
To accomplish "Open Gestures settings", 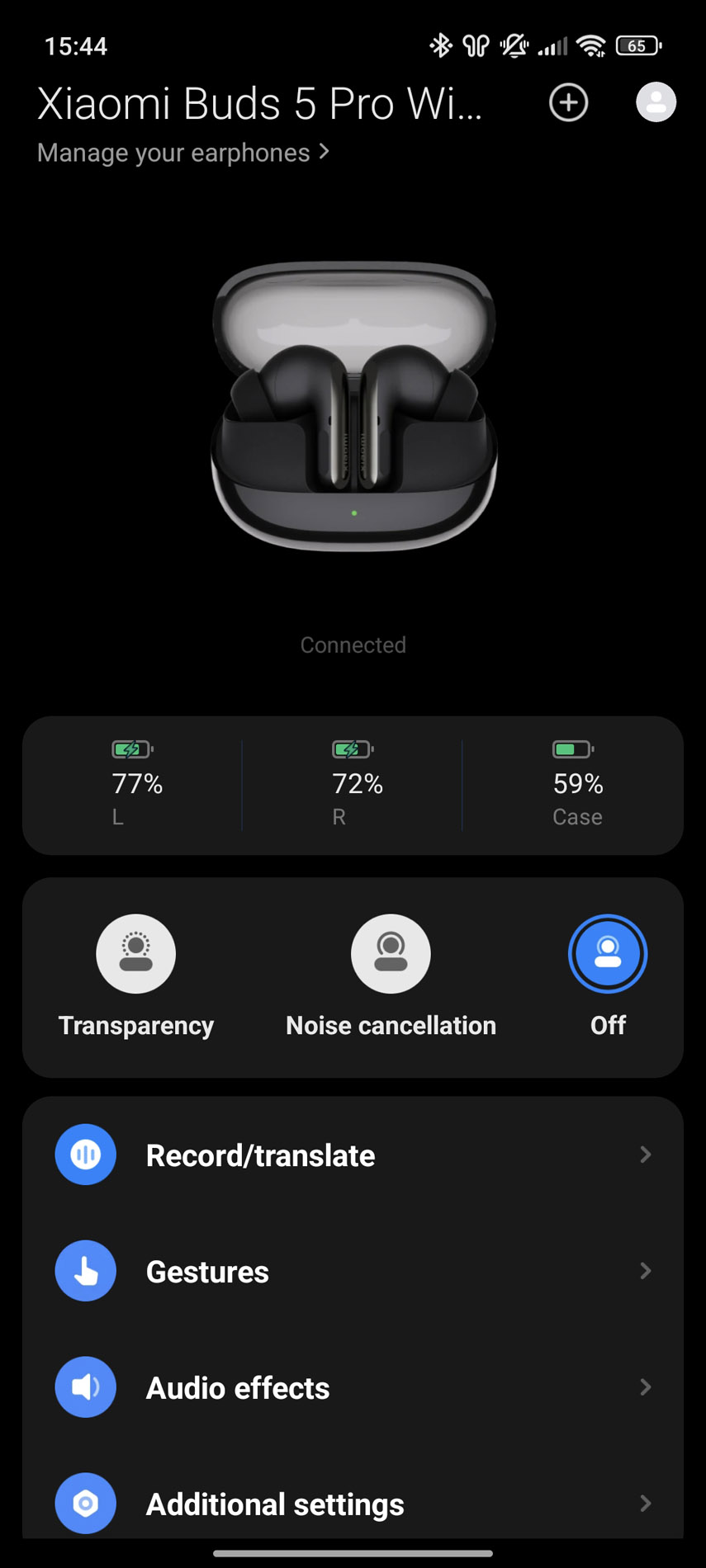I will tap(353, 1271).
